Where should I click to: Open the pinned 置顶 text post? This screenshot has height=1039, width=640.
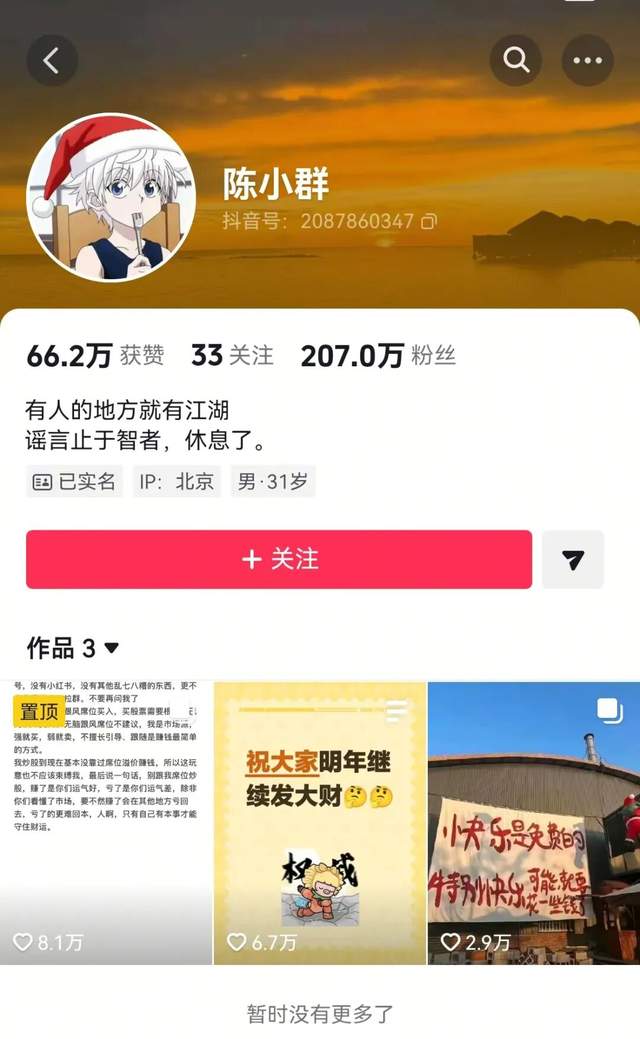(x=106, y=822)
